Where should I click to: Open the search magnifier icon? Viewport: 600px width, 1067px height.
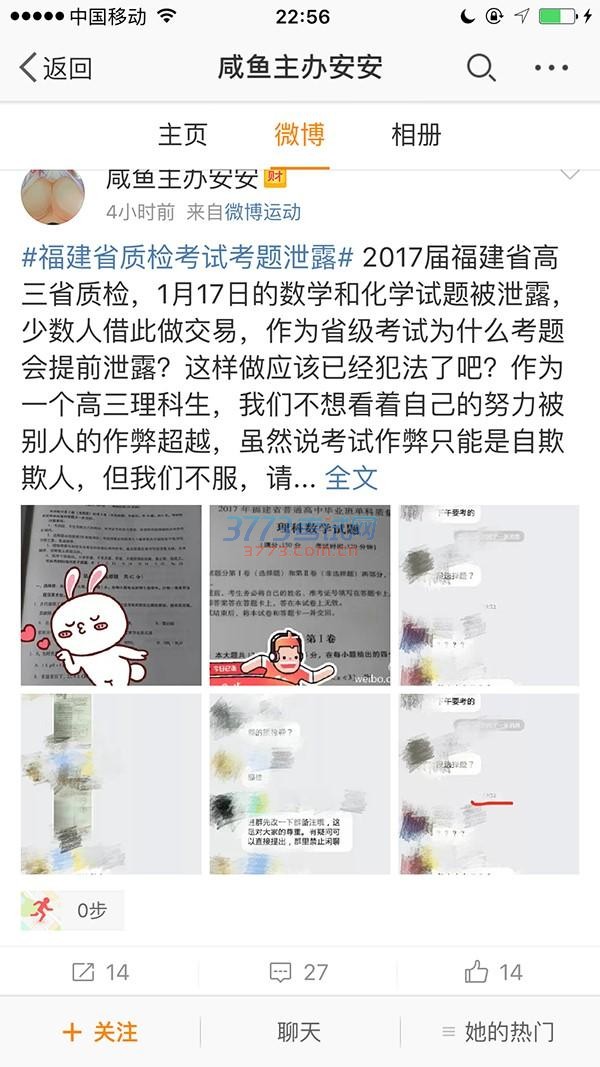481,67
